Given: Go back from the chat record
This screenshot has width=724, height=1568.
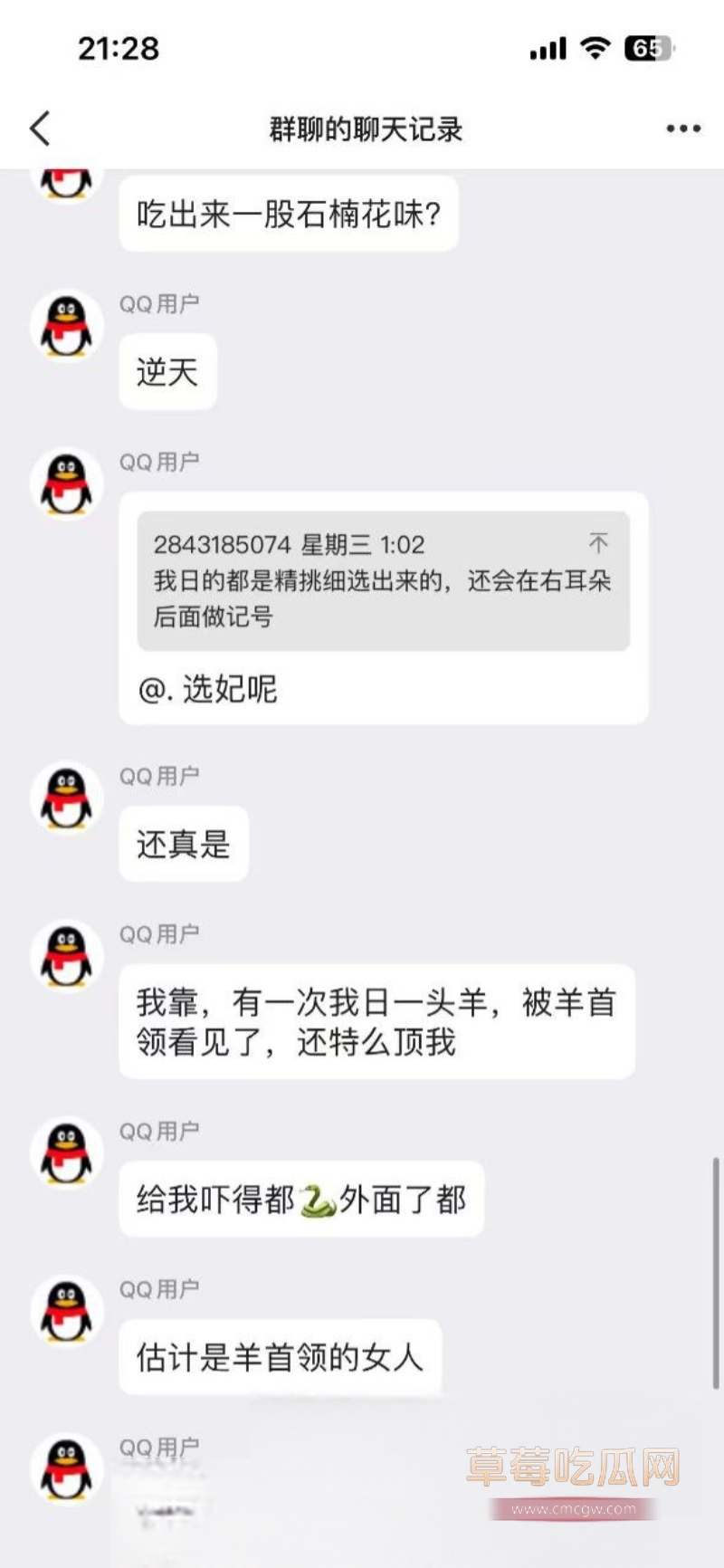Looking at the screenshot, I should tap(40, 129).
